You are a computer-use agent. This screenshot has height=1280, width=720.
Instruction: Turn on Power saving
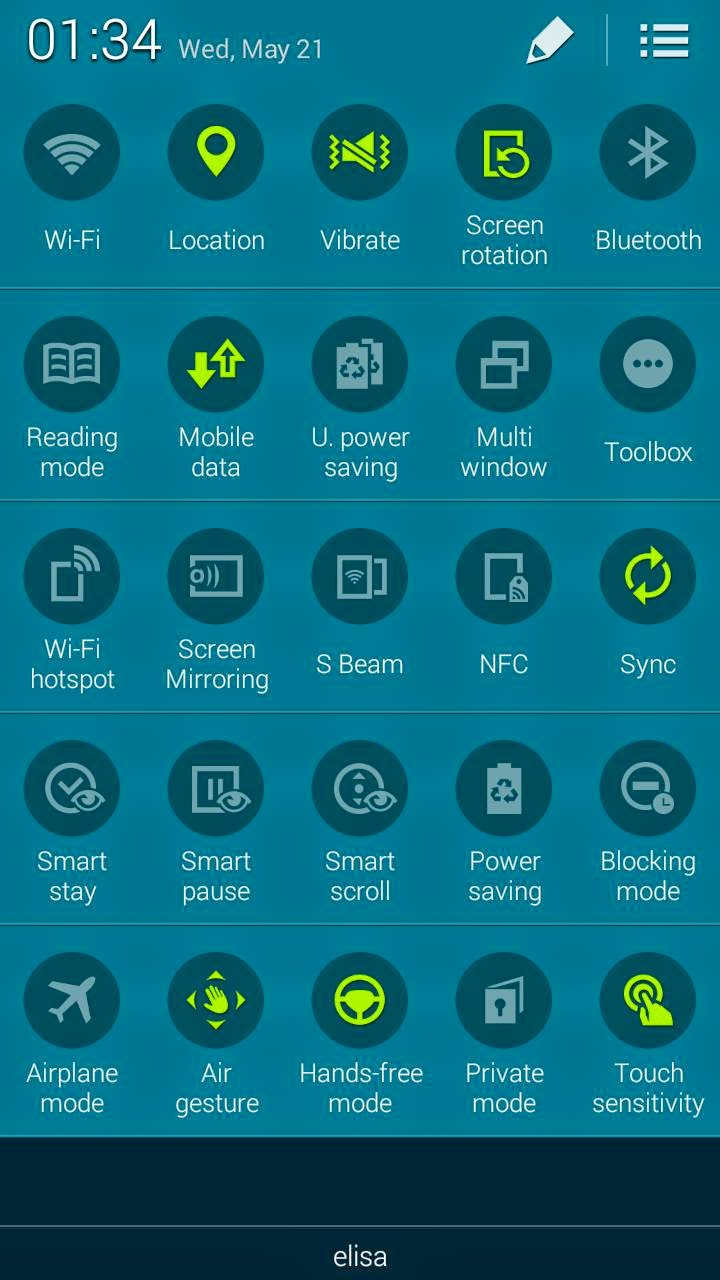[504, 788]
